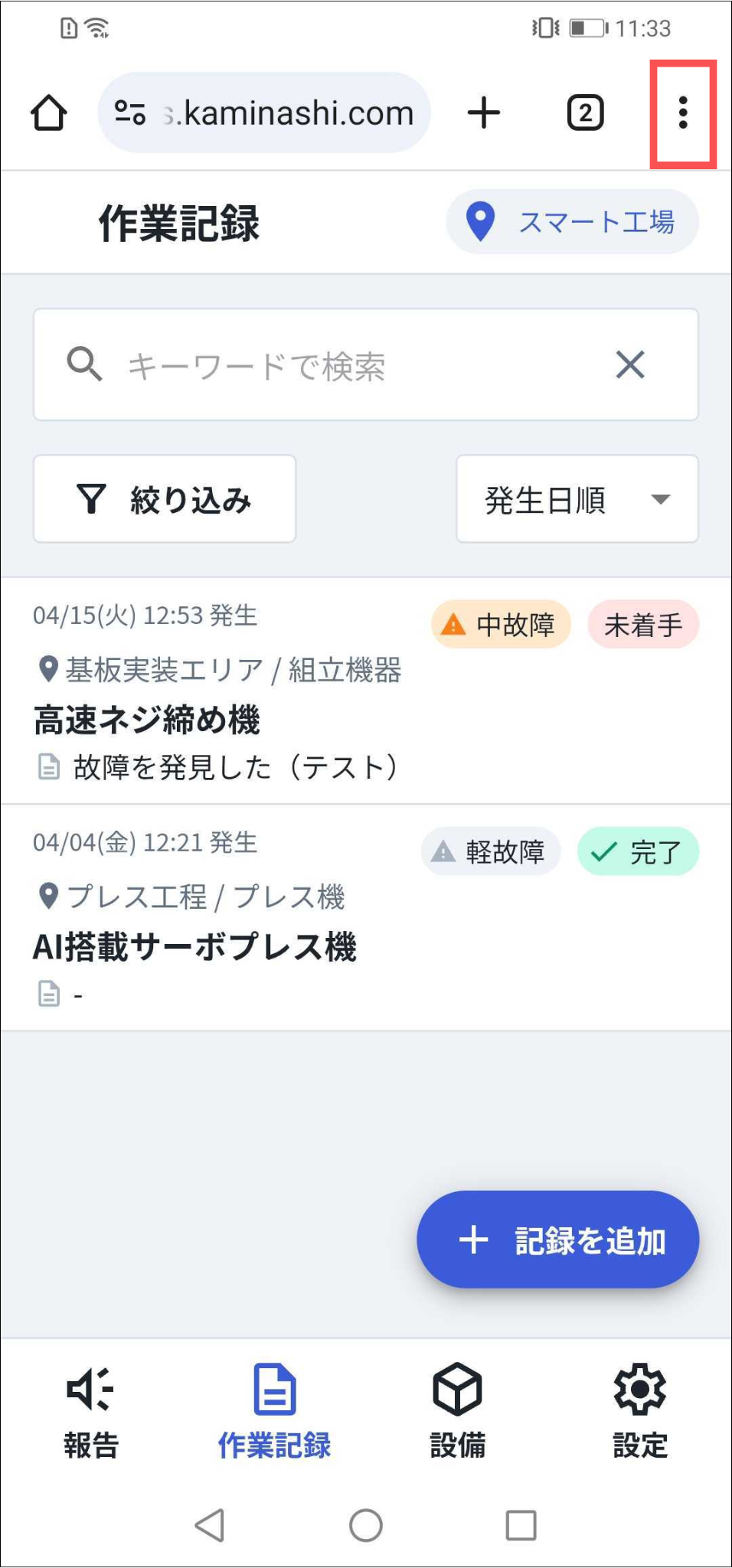This screenshot has height=1568, width=732.
Task: Tap the system back button
Action: (x=210, y=1525)
